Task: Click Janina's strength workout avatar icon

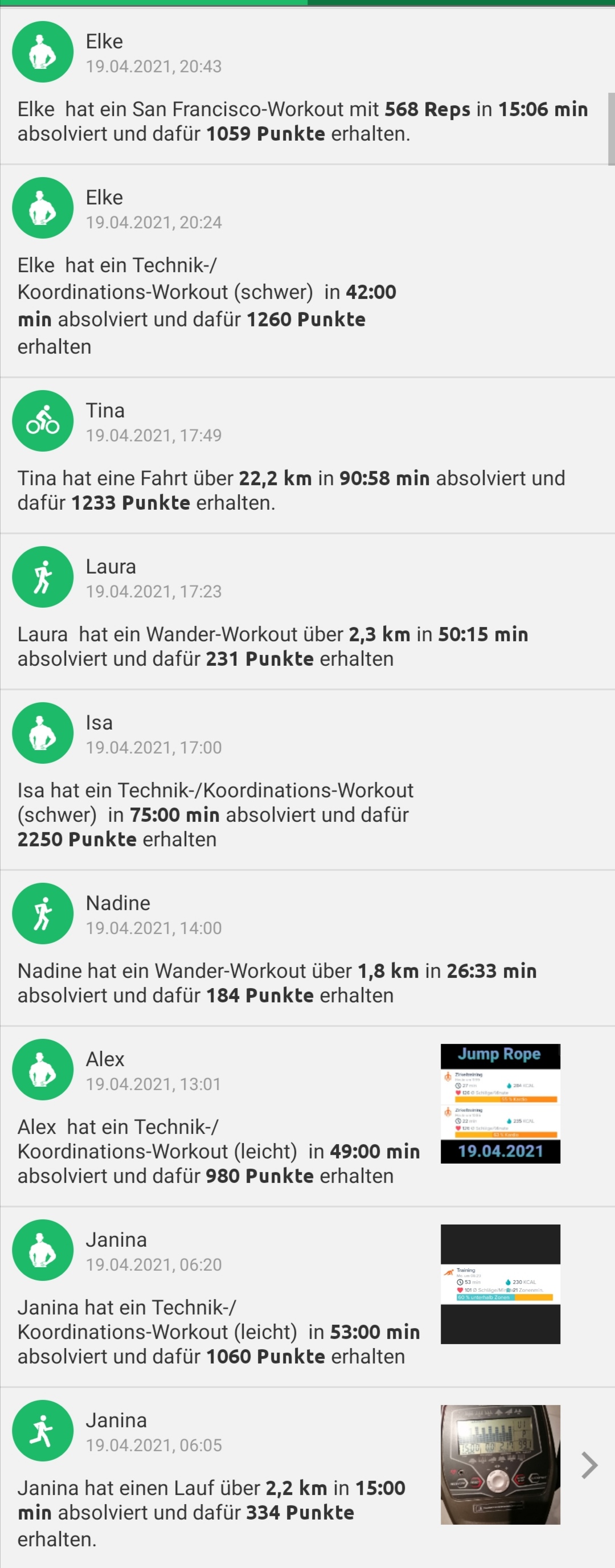Action: tap(43, 1251)
